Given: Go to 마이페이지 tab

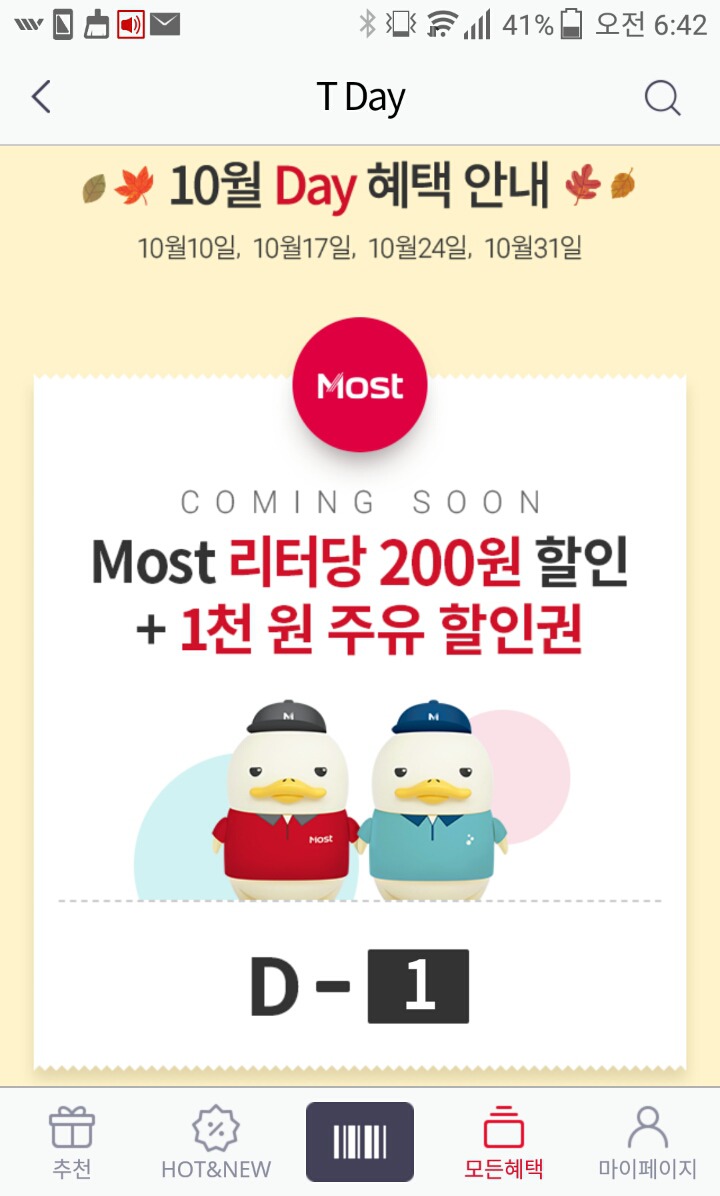Looking at the screenshot, I should tap(647, 1141).
